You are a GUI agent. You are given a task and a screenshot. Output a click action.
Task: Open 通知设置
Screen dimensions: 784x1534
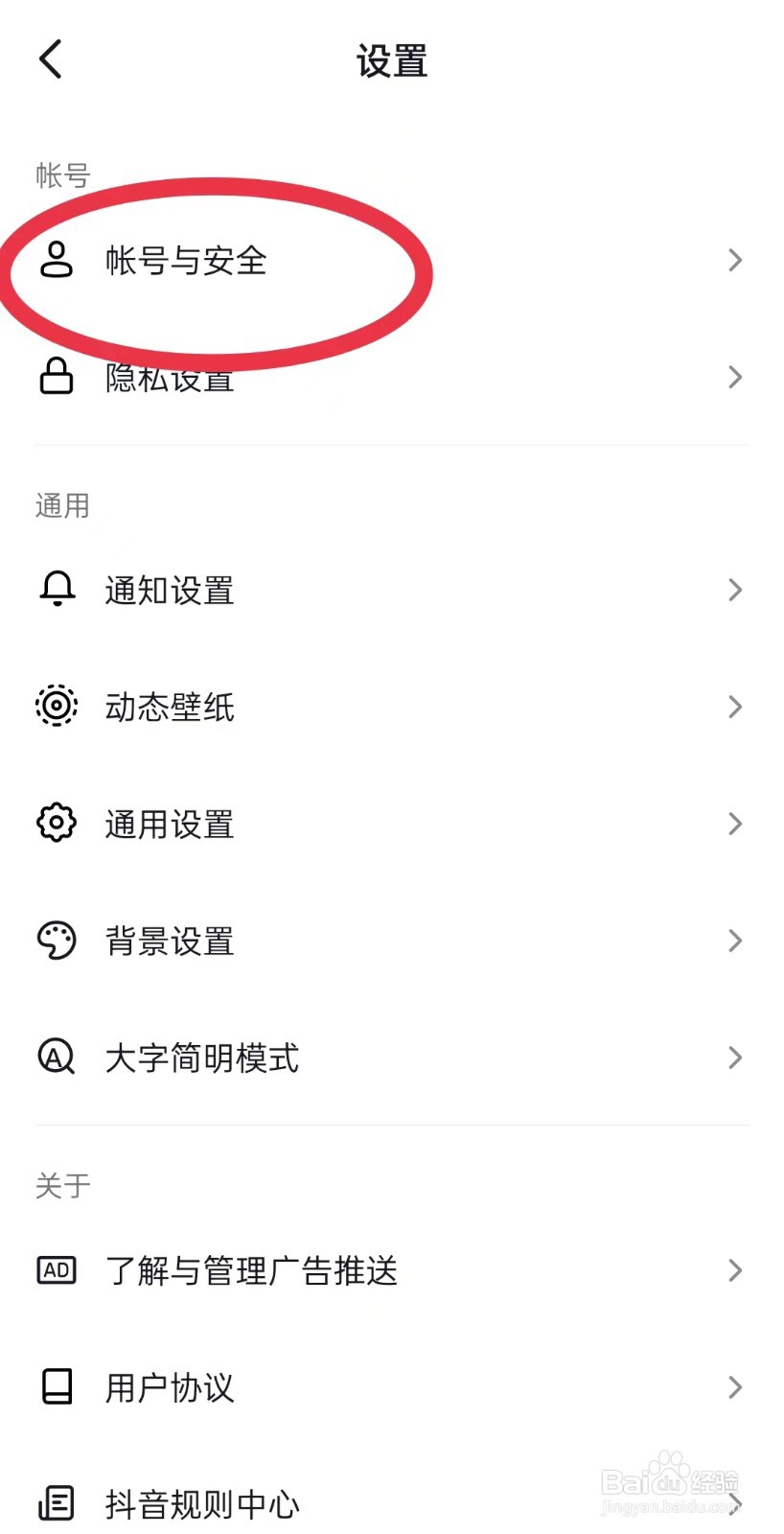(170, 591)
